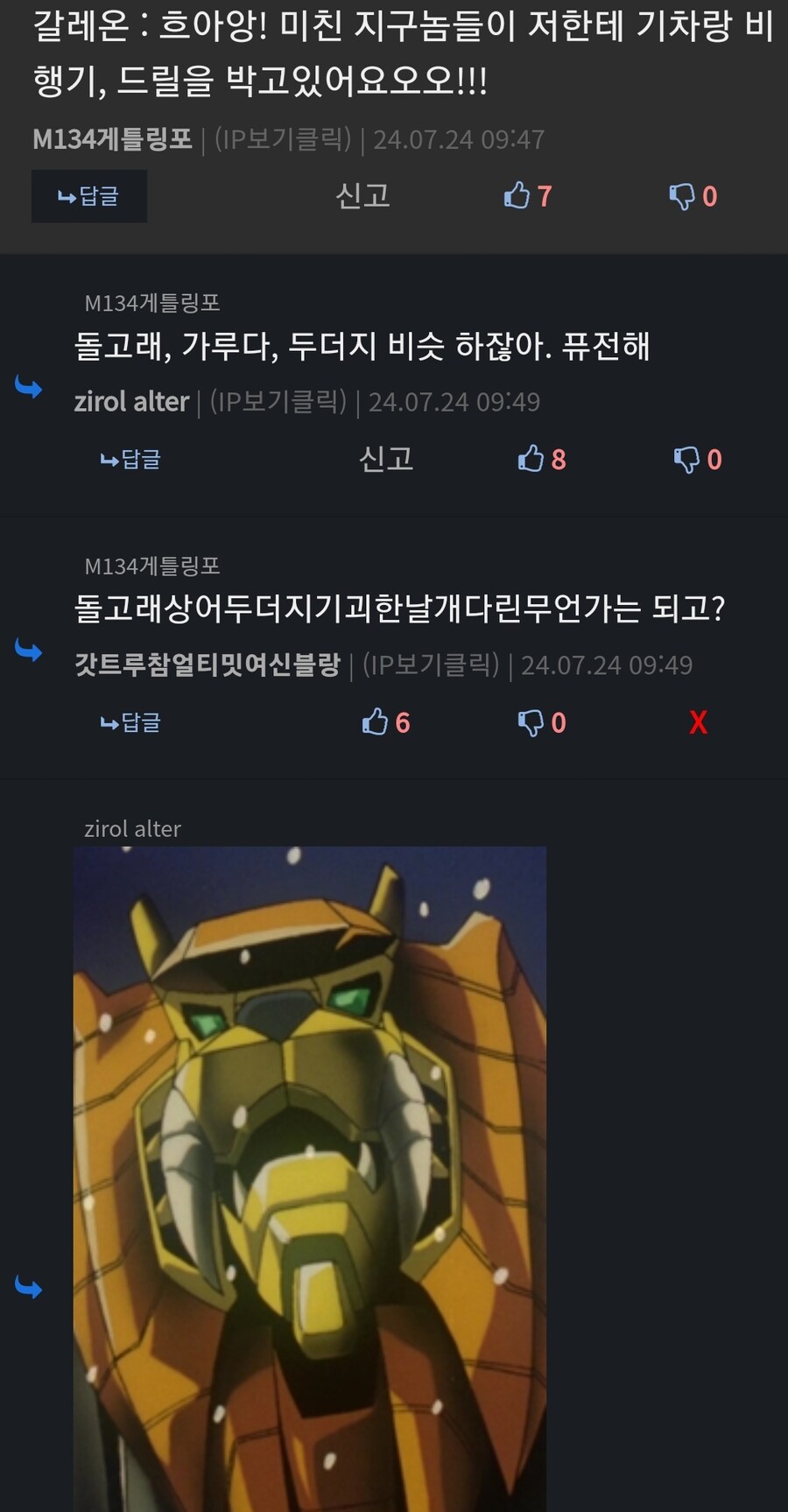Reply to M134게틀링포's top comment

(88, 196)
